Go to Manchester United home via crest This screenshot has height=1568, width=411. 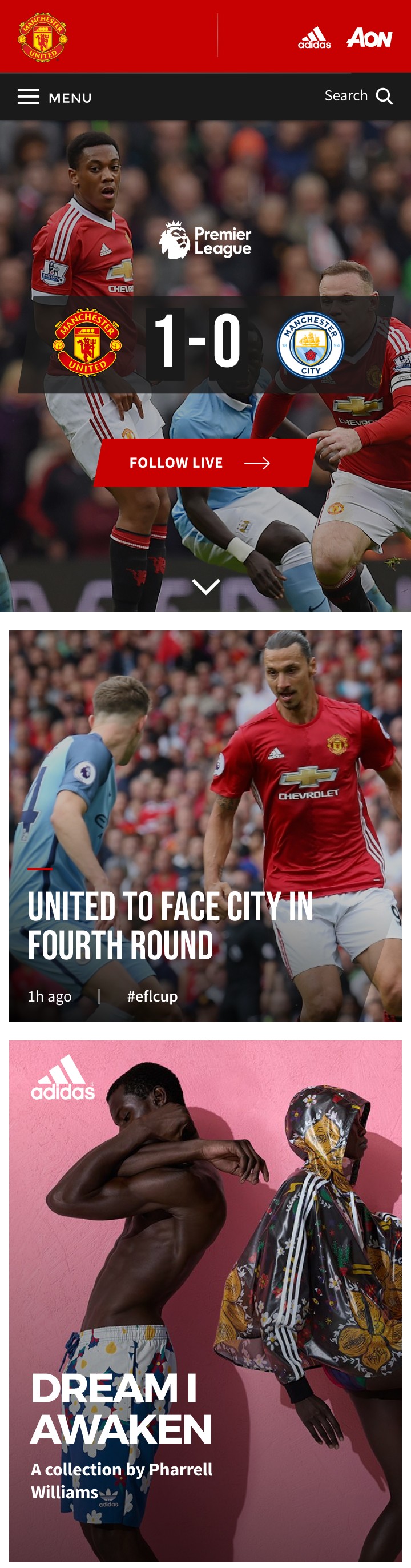click(43, 37)
